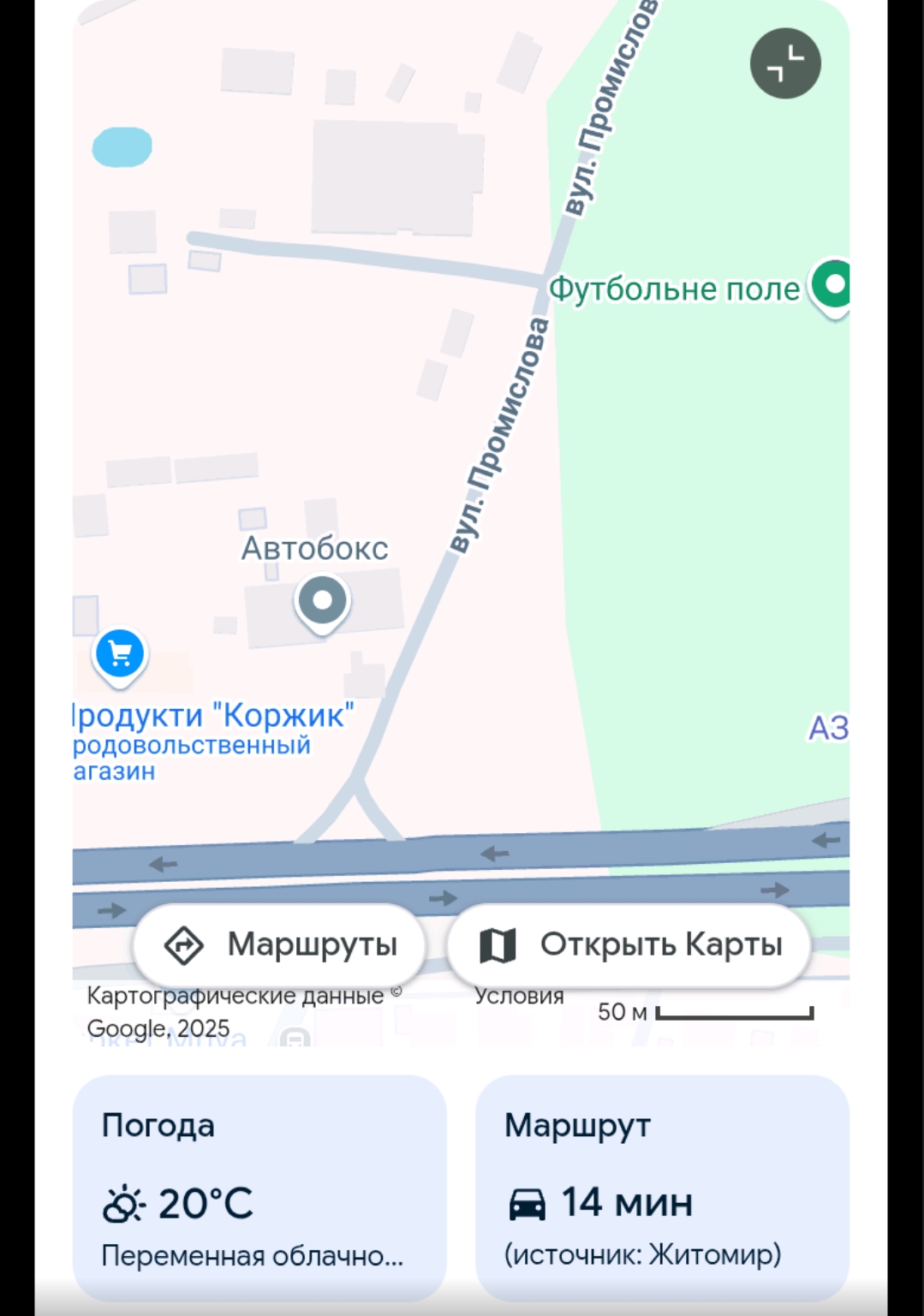
Task: Open the Продукти "Коржик" store marker
Action: click(x=120, y=655)
